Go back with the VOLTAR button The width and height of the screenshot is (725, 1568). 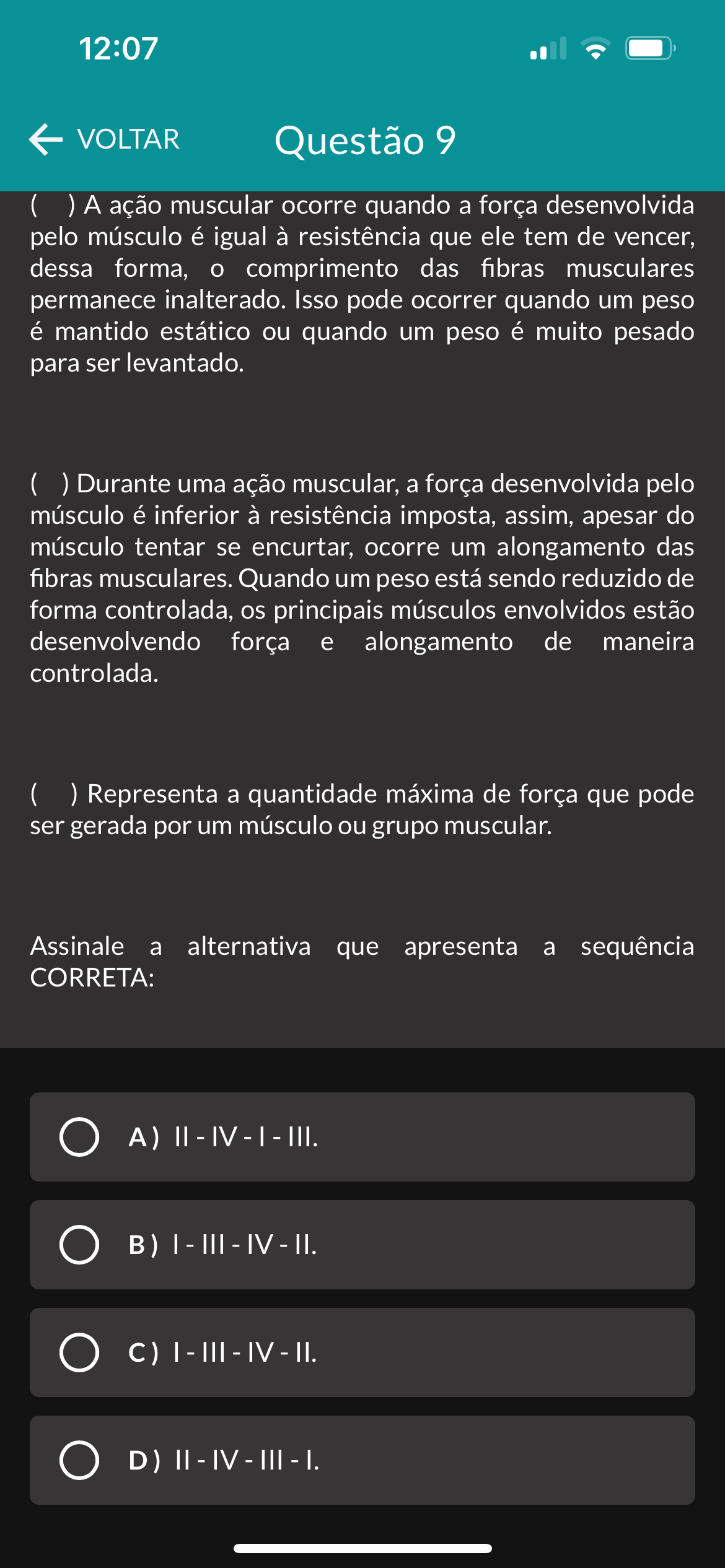tap(104, 139)
